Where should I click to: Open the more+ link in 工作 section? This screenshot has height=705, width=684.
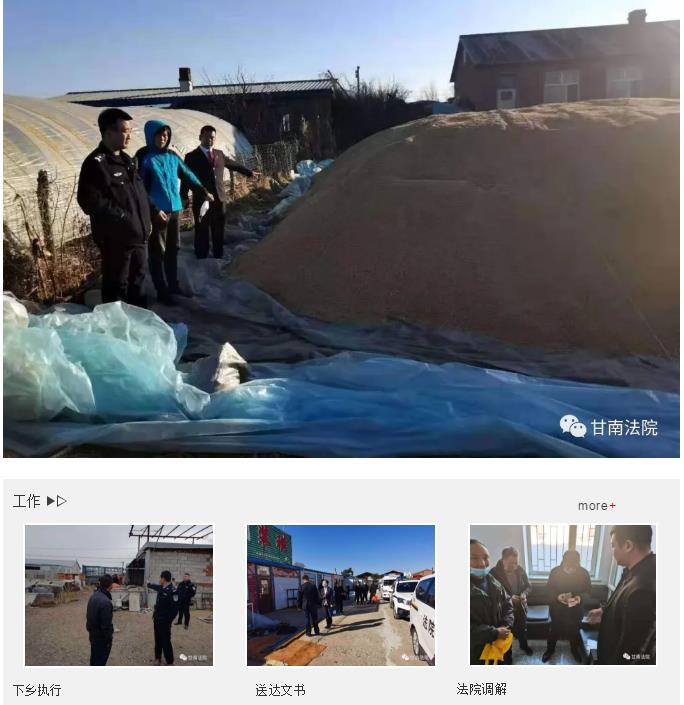click(x=596, y=506)
